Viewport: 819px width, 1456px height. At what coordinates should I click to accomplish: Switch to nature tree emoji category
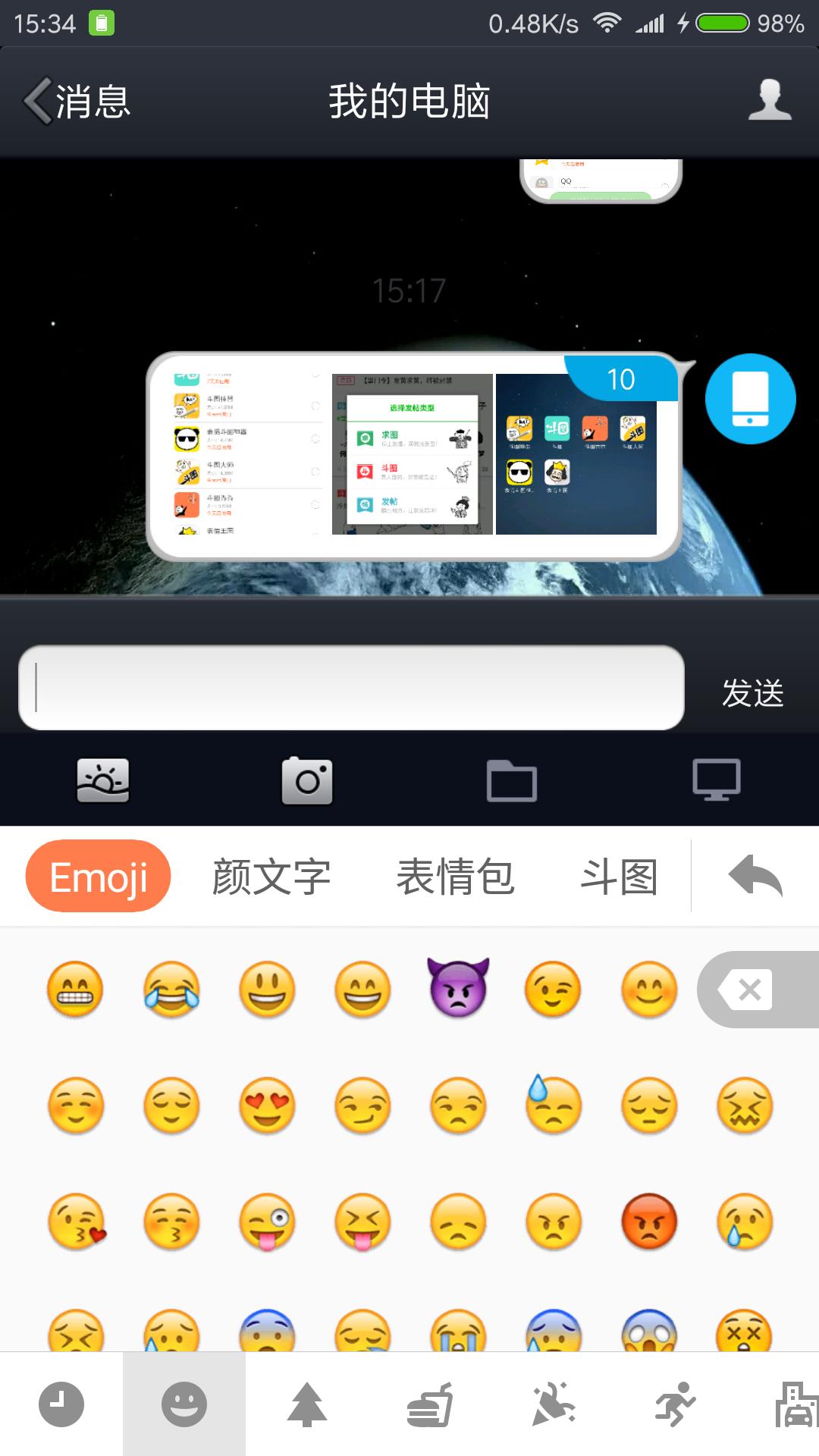click(307, 1404)
